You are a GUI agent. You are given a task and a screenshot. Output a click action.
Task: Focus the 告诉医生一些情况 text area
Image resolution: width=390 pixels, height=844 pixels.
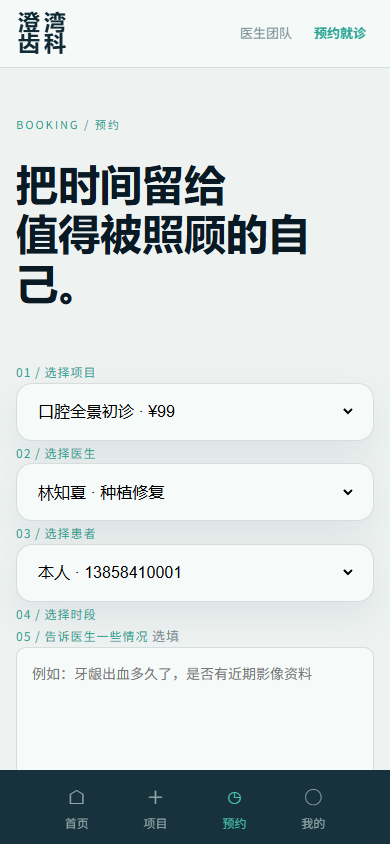(x=195, y=709)
